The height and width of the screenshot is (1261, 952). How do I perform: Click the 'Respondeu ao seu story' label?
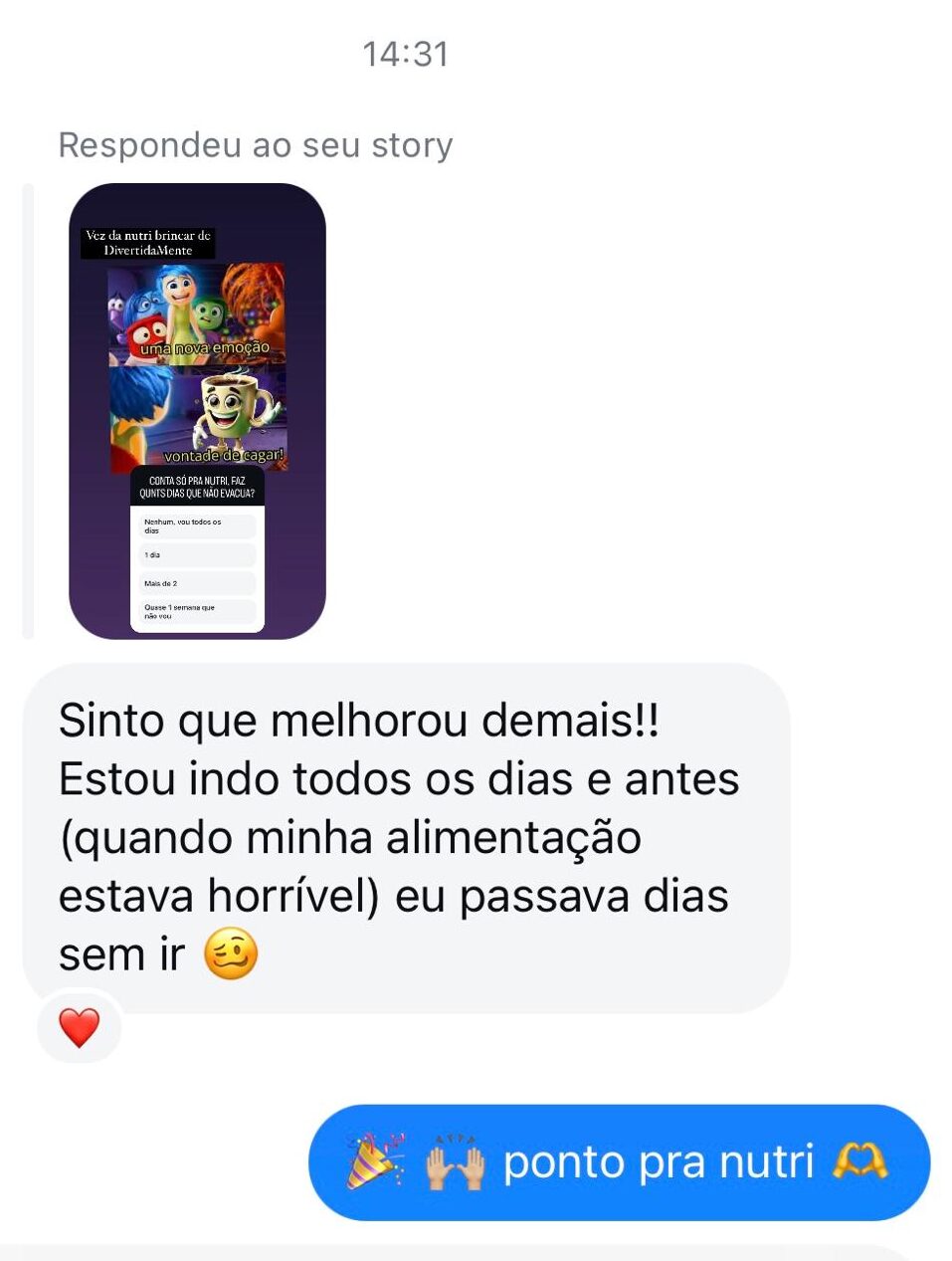pyautogui.click(x=256, y=145)
